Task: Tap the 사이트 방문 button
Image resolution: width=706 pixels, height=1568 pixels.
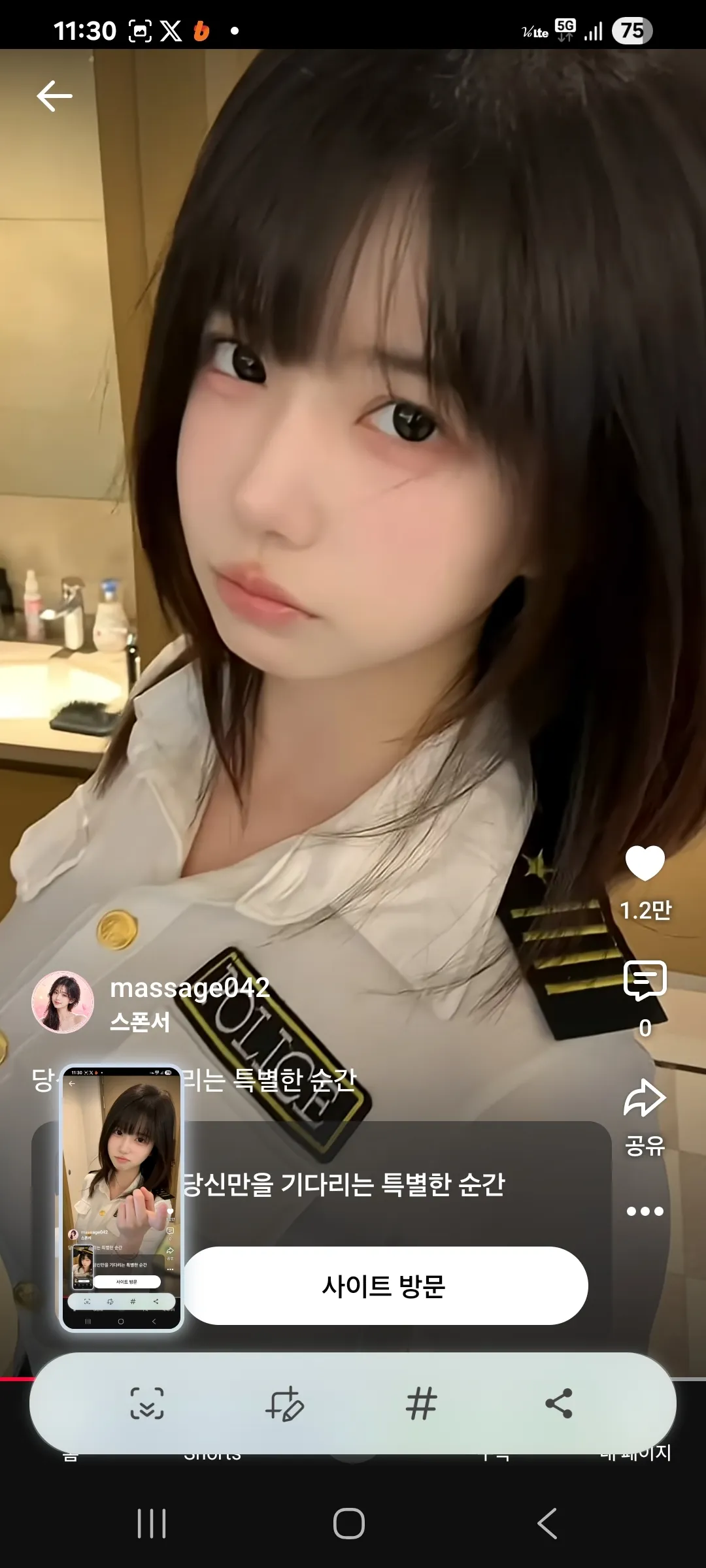Action: (x=386, y=1286)
